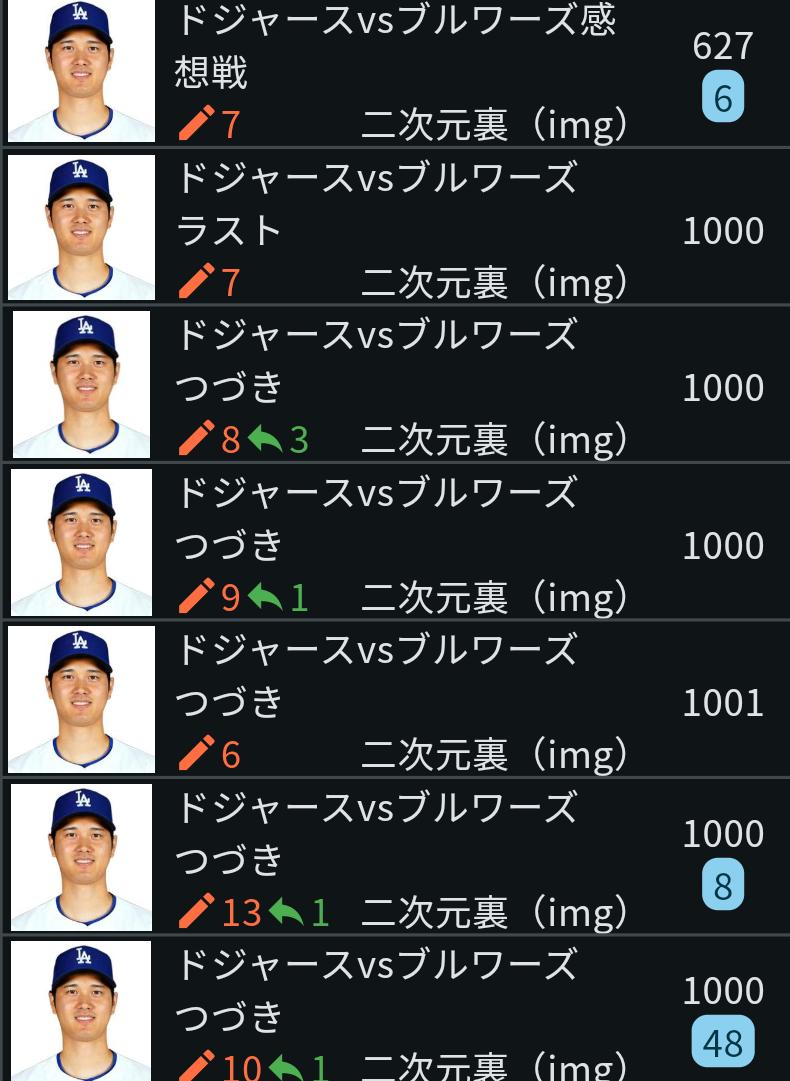Screen dimensions: 790x1081
Task: Open the ドジャースvsブルワーズ感想戦 thread
Action: [x=395, y=46]
